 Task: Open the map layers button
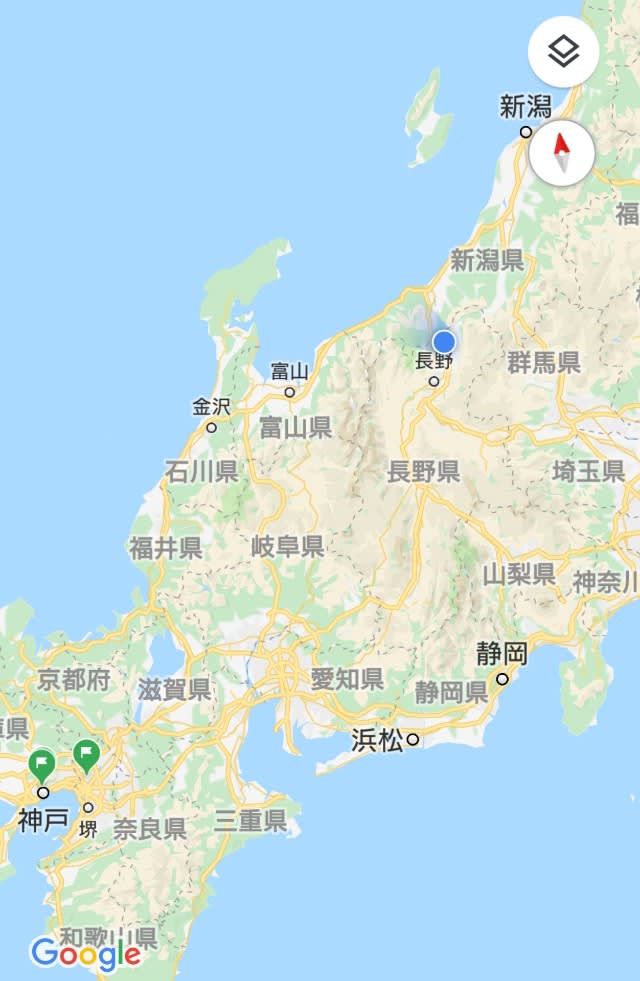click(x=564, y=52)
